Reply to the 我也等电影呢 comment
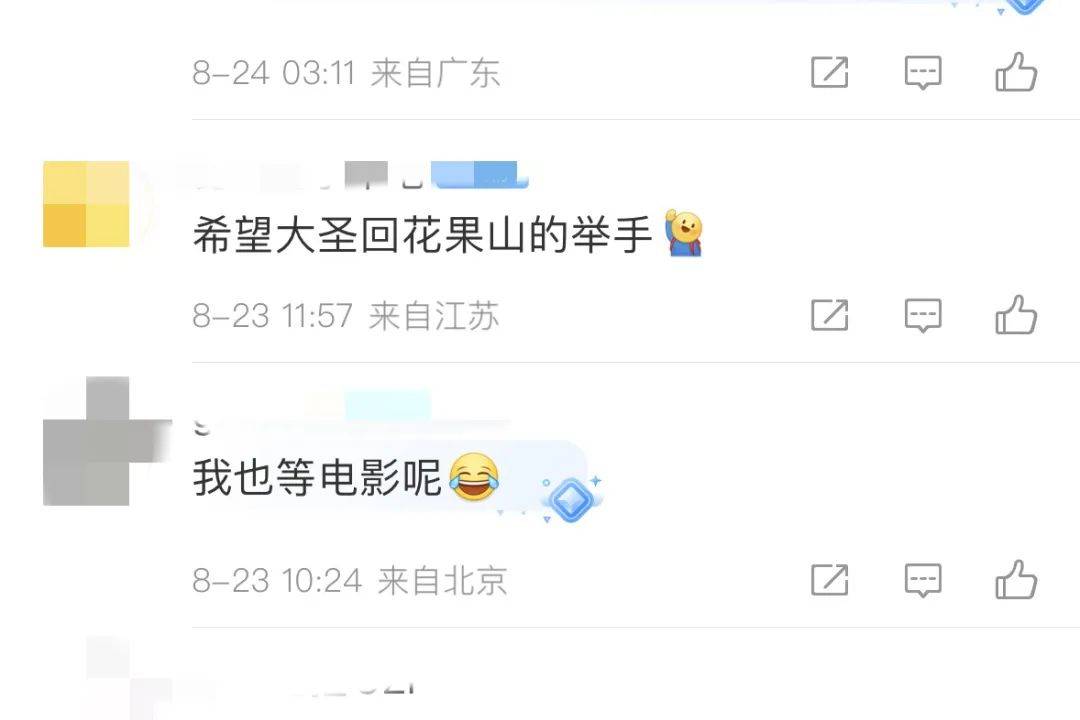Viewport: 1080px width, 720px height. pyautogui.click(x=922, y=580)
